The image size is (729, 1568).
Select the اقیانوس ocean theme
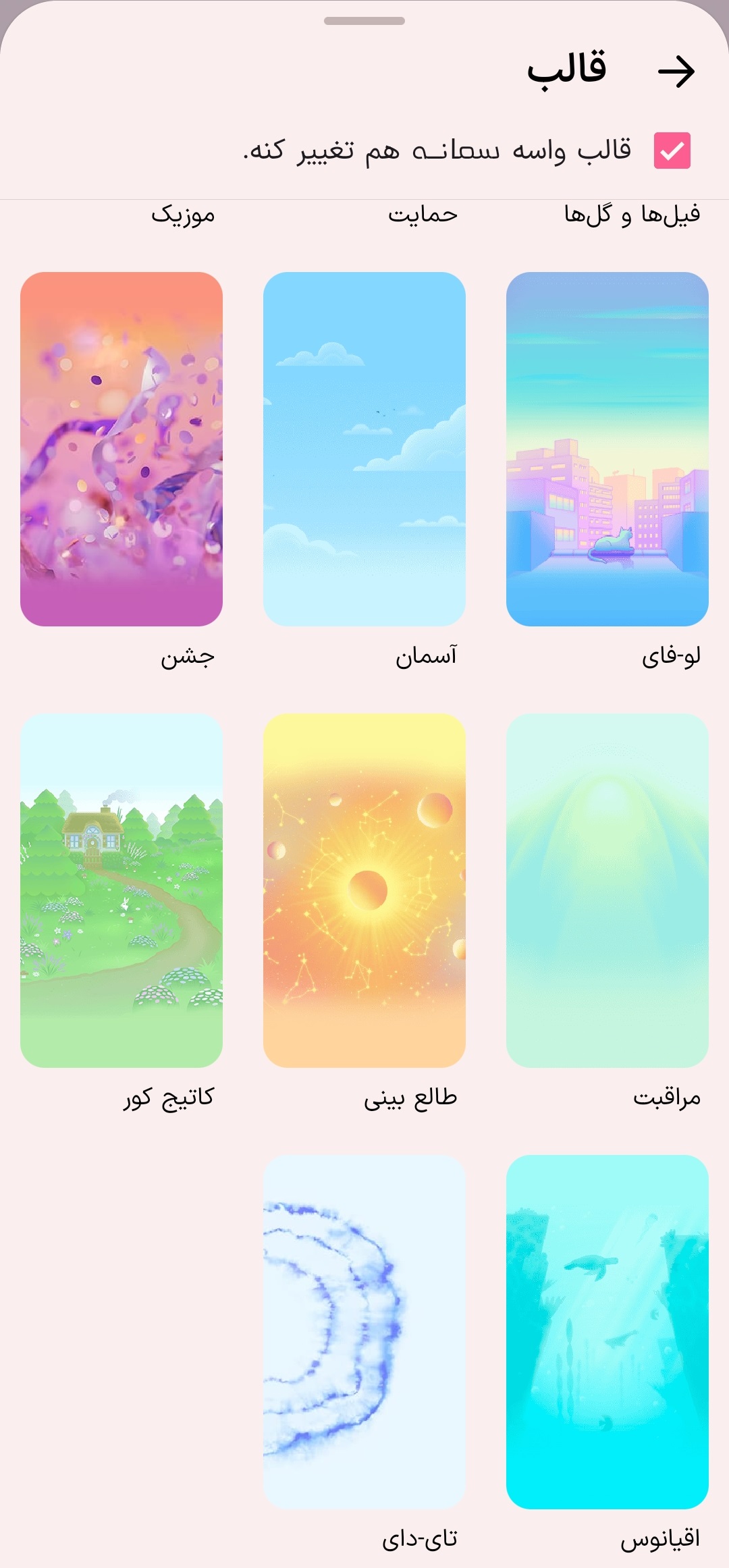[x=607, y=1331]
